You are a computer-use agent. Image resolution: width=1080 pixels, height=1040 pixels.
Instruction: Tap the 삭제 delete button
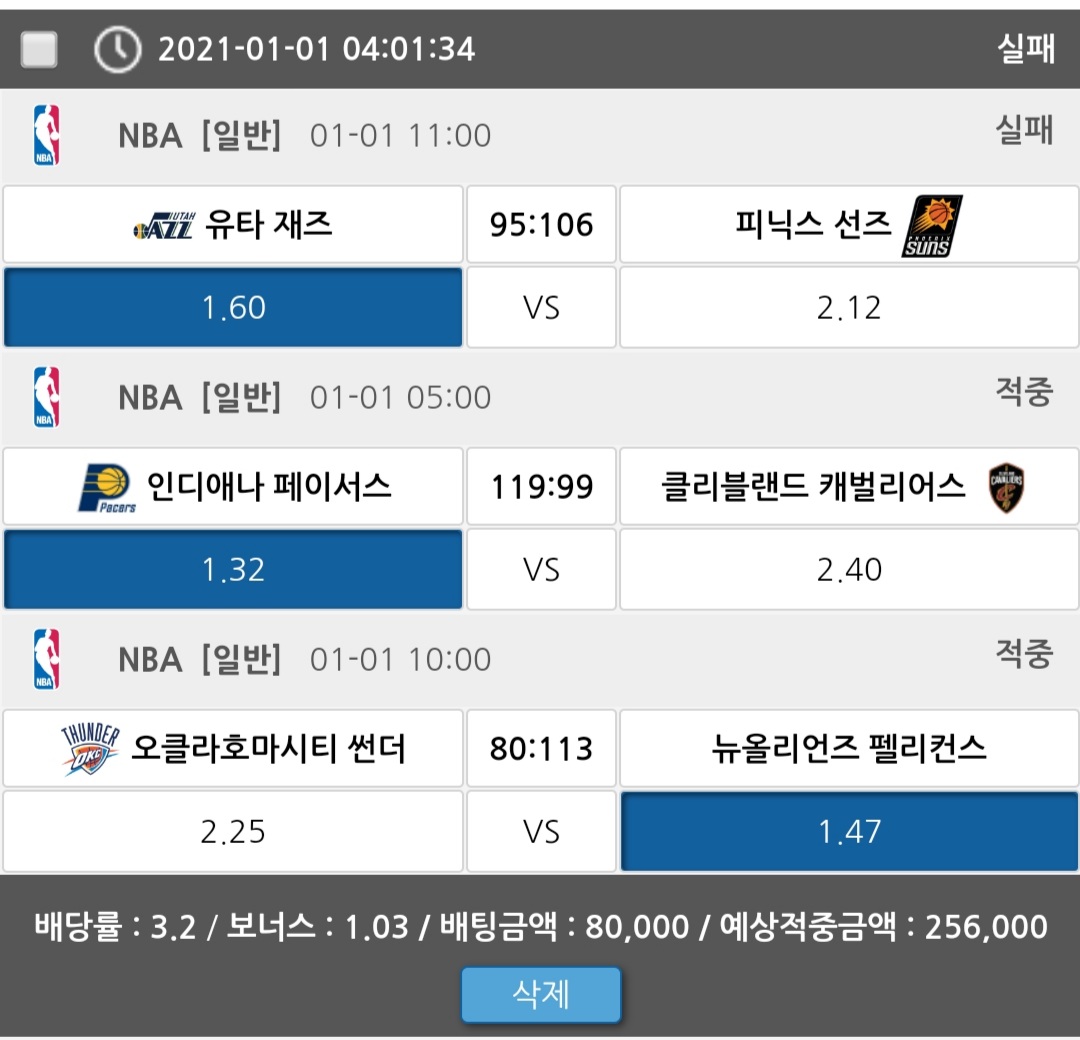[541, 994]
